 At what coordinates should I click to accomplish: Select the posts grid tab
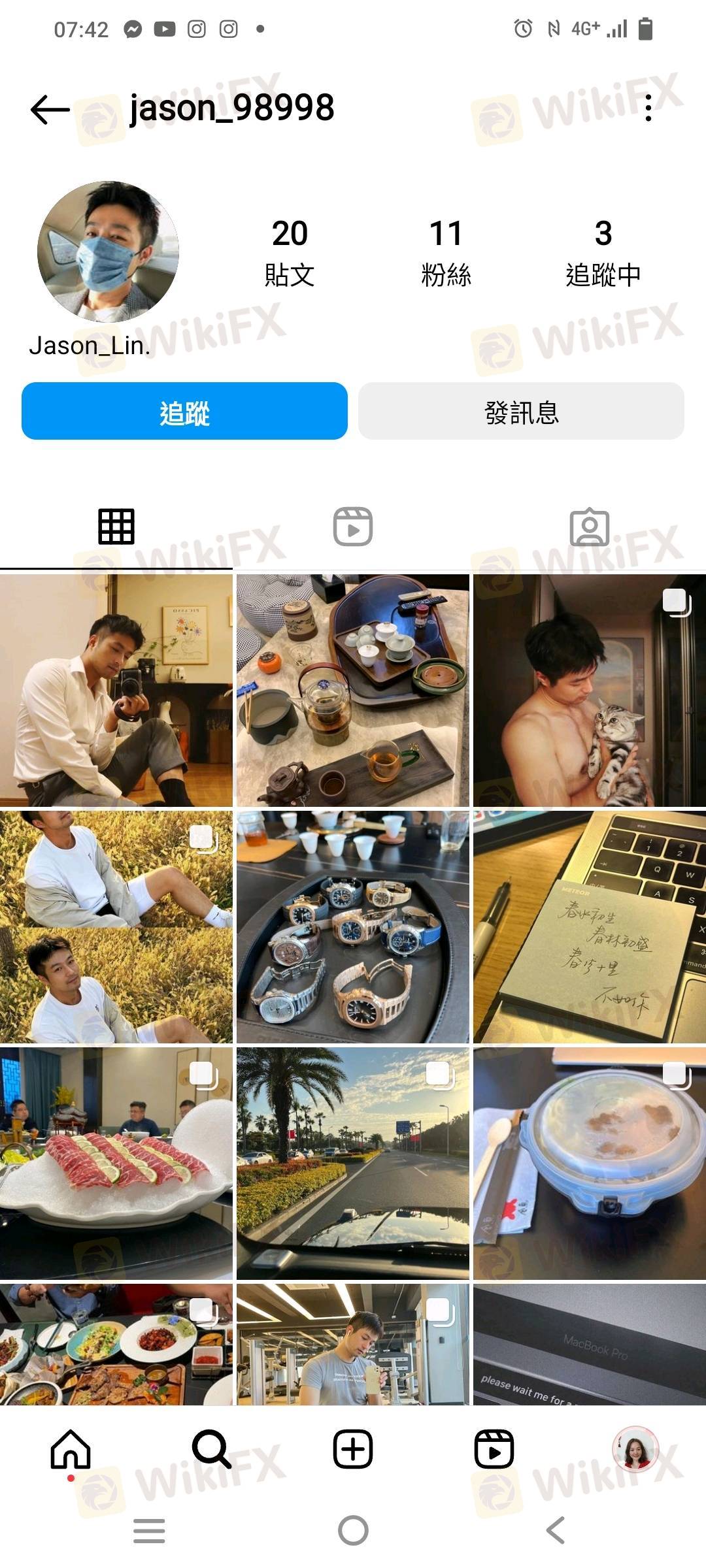116,527
